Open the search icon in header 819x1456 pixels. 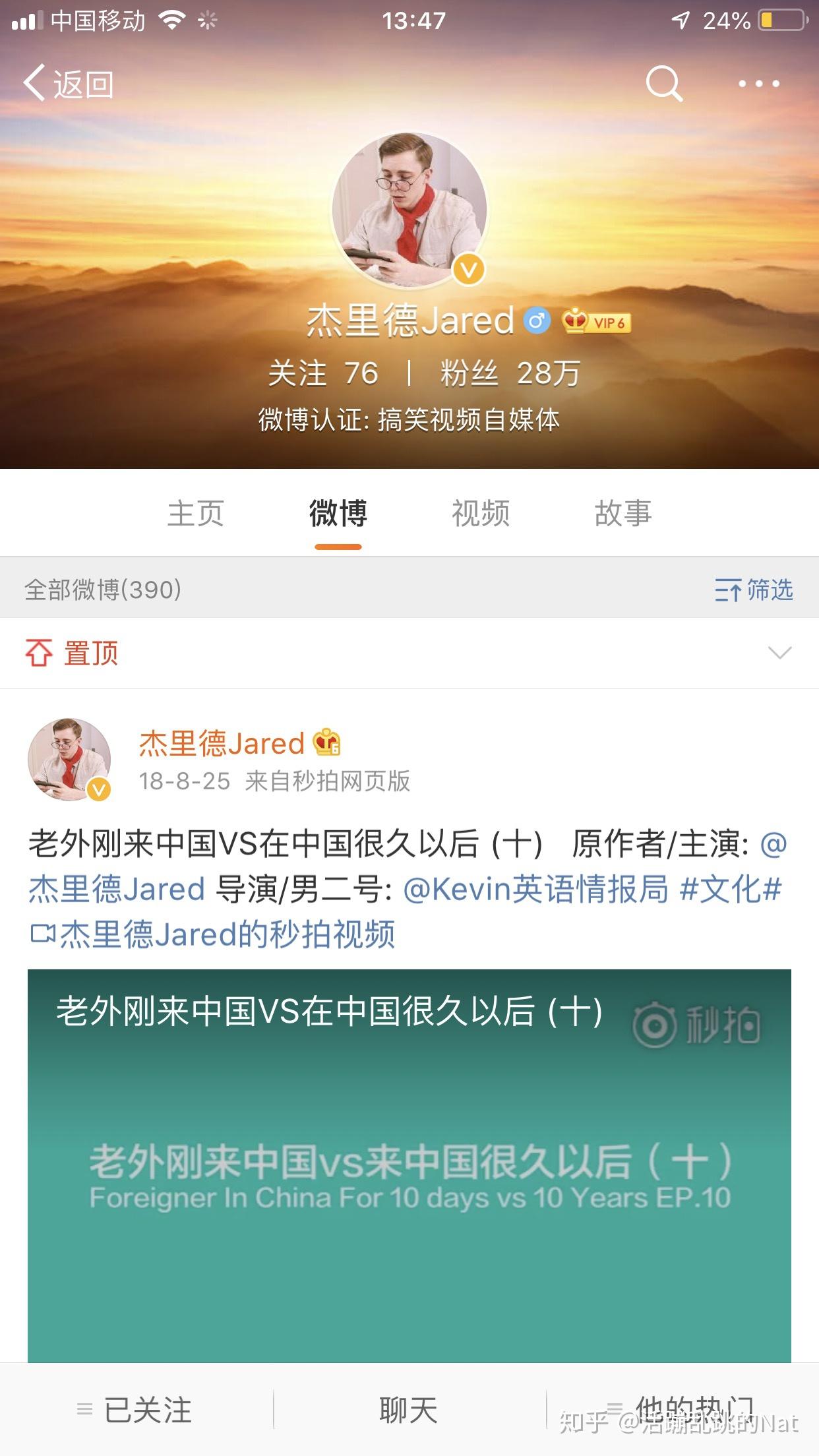663,84
